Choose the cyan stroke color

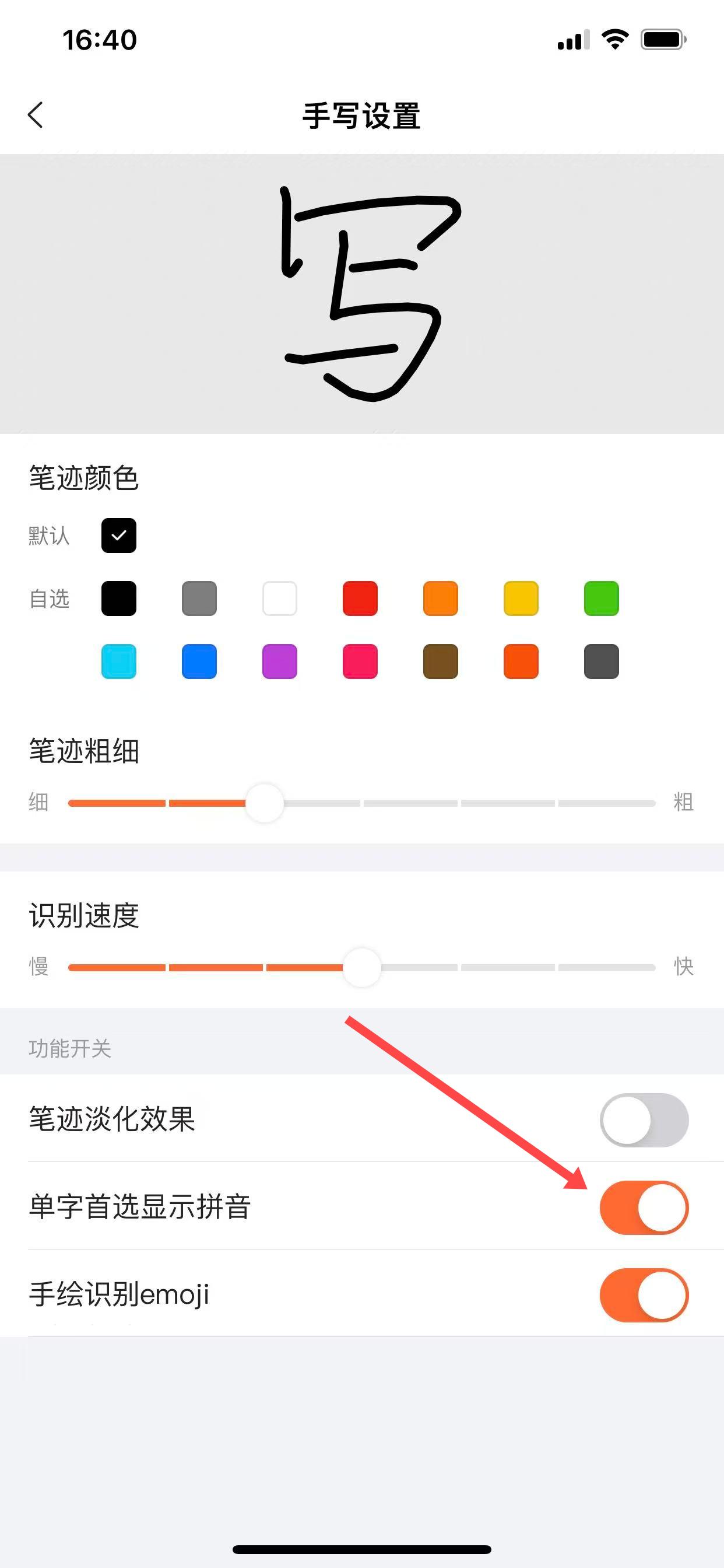pyautogui.click(x=119, y=661)
